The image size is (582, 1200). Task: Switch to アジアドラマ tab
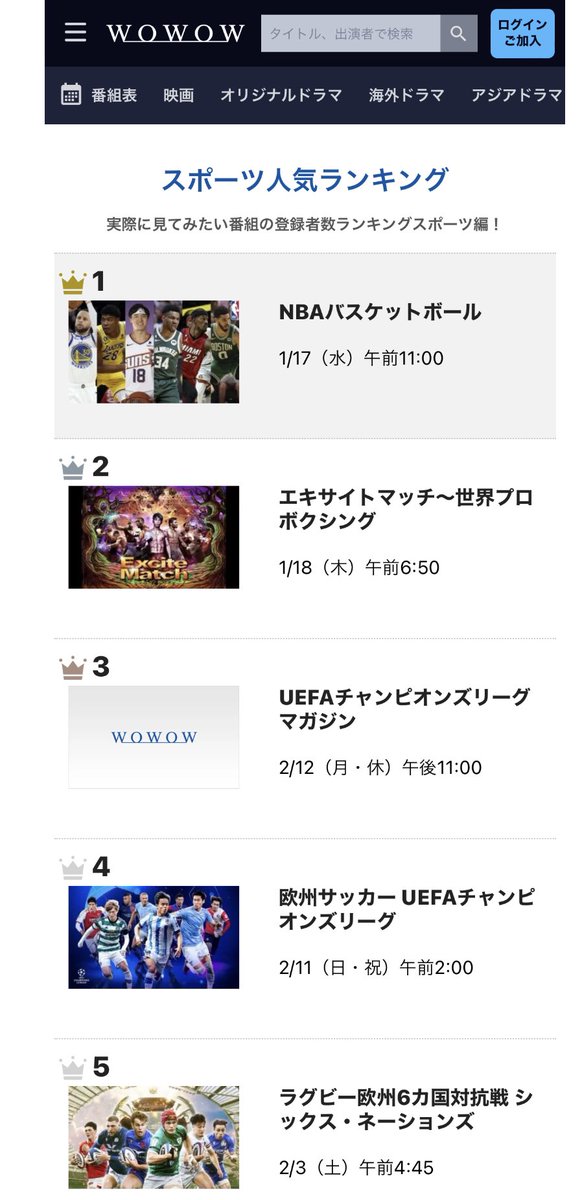516,95
